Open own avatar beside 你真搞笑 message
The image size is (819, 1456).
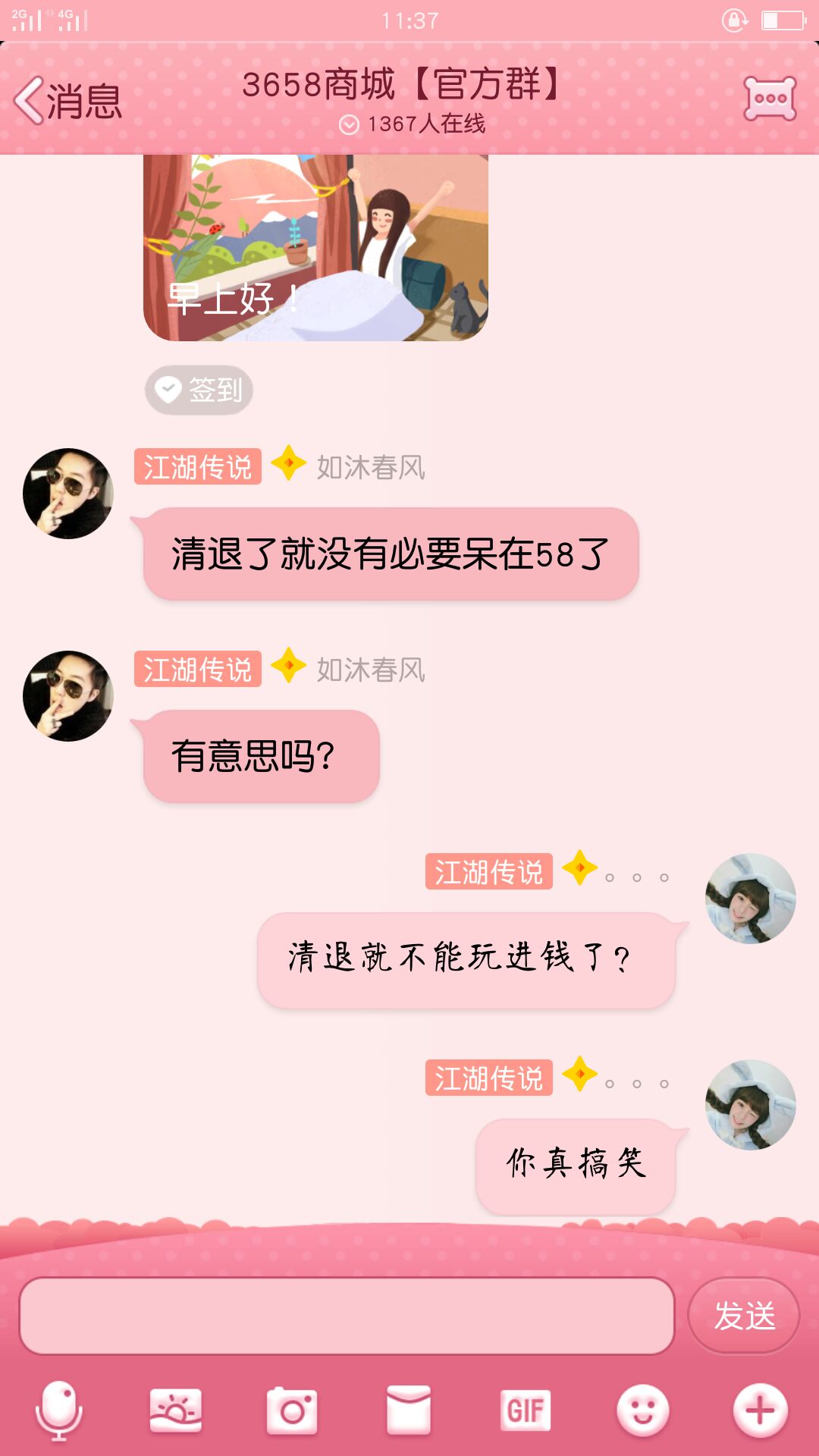point(750,1104)
